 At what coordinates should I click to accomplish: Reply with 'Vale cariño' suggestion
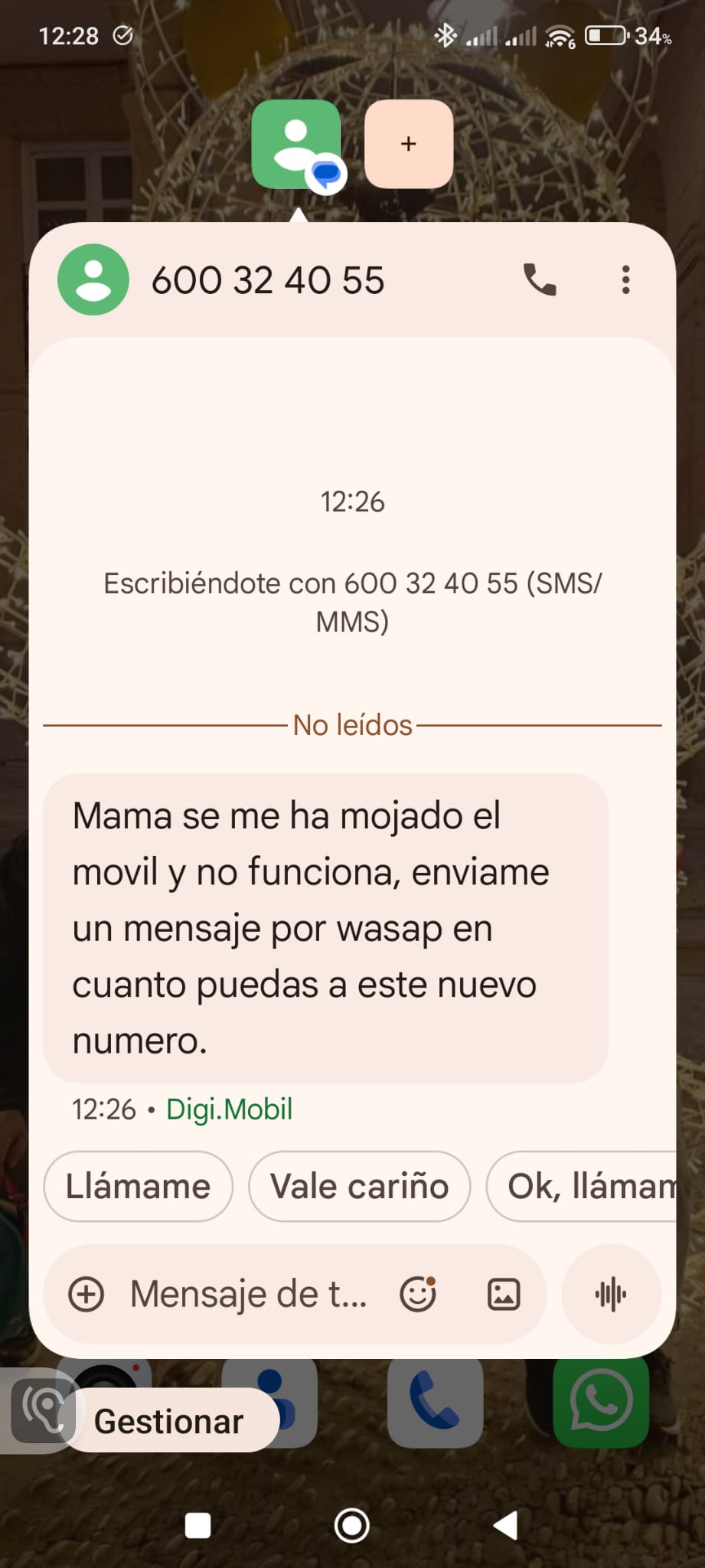359,1186
